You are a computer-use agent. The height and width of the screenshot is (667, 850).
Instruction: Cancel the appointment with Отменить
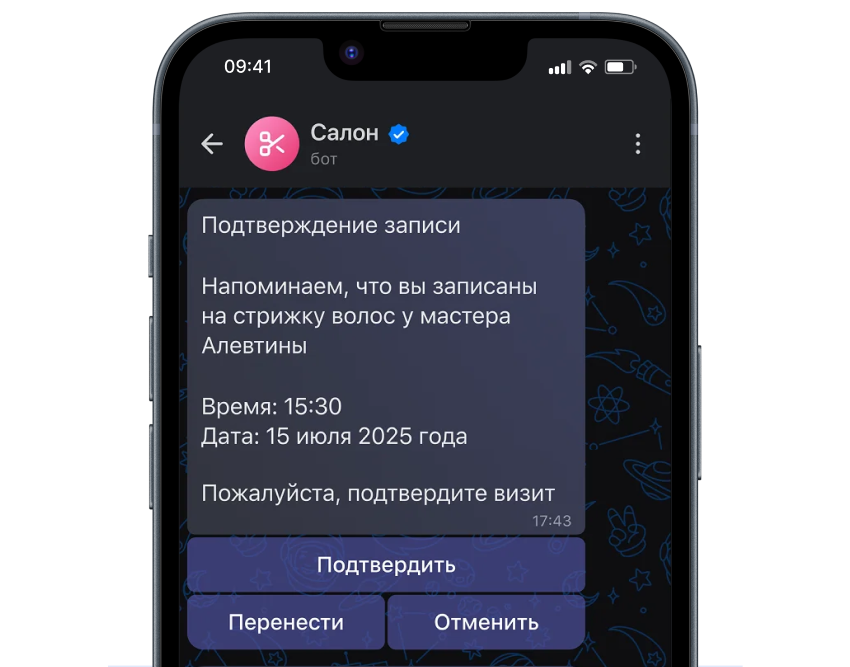click(x=486, y=623)
